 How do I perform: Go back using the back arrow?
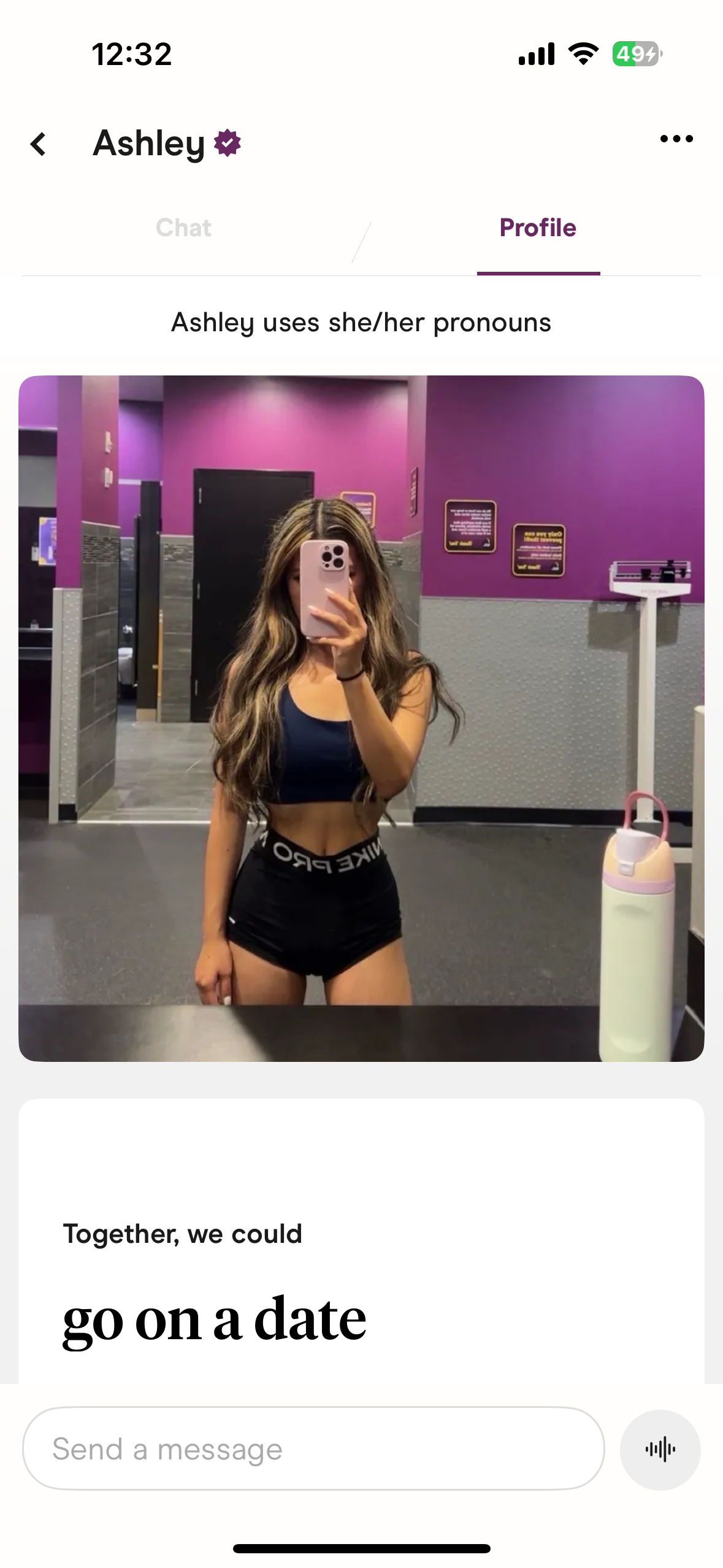39,145
